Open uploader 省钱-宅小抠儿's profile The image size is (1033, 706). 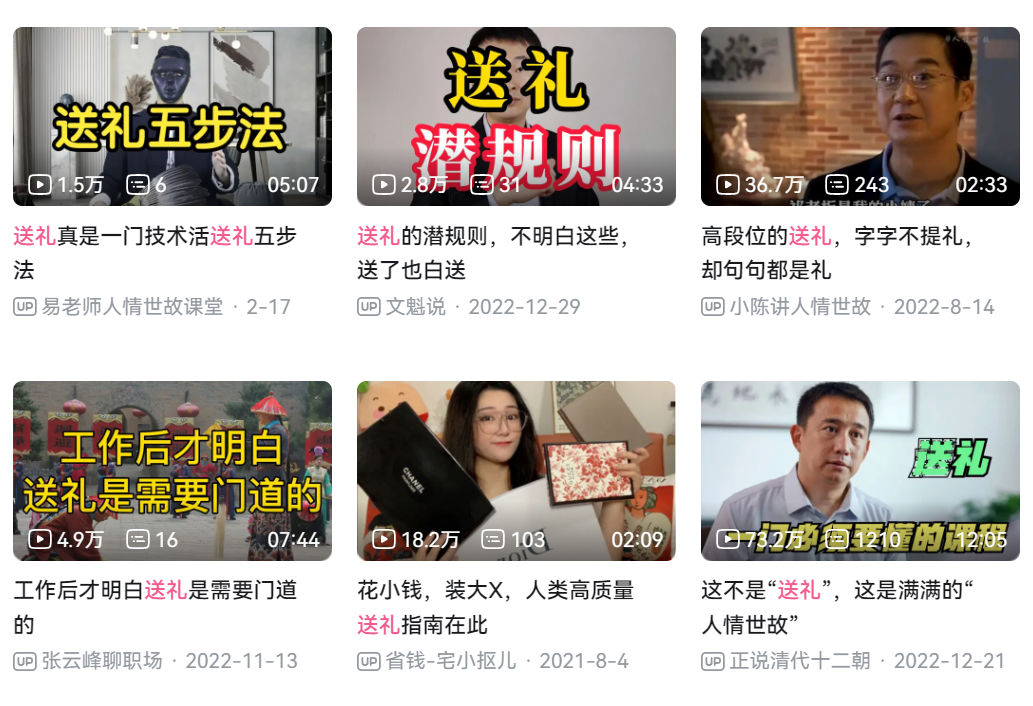451,661
